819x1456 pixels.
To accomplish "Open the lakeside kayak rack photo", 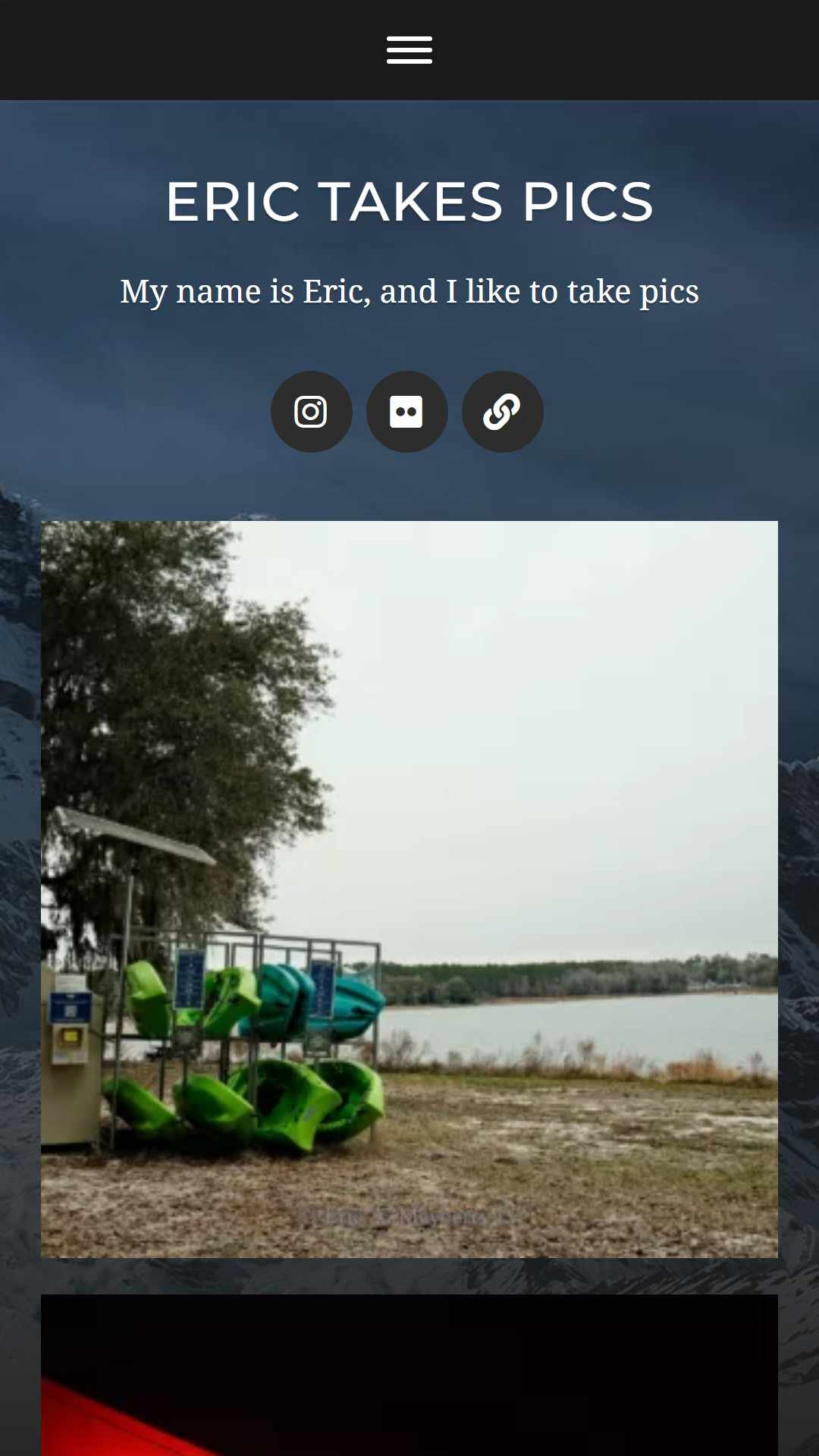I will point(409,890).
